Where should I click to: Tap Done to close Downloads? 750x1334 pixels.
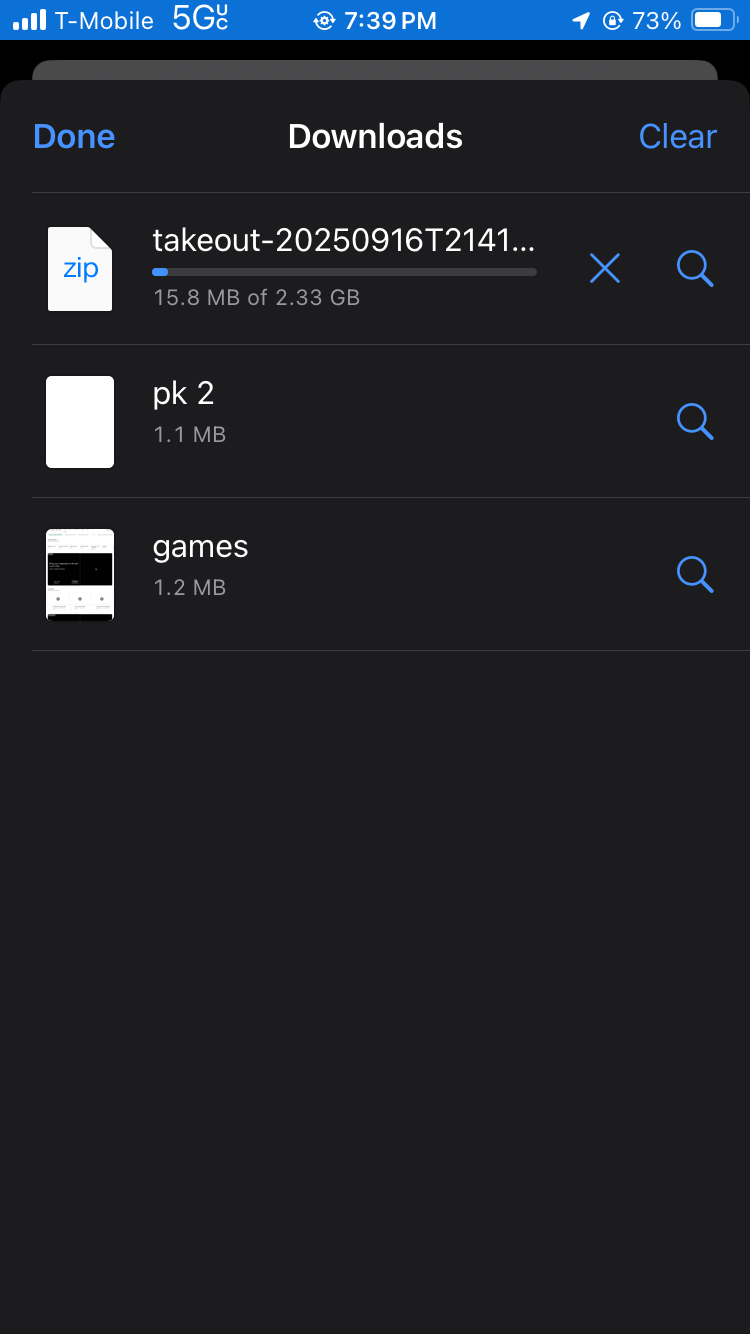click(x=74, y=136)
